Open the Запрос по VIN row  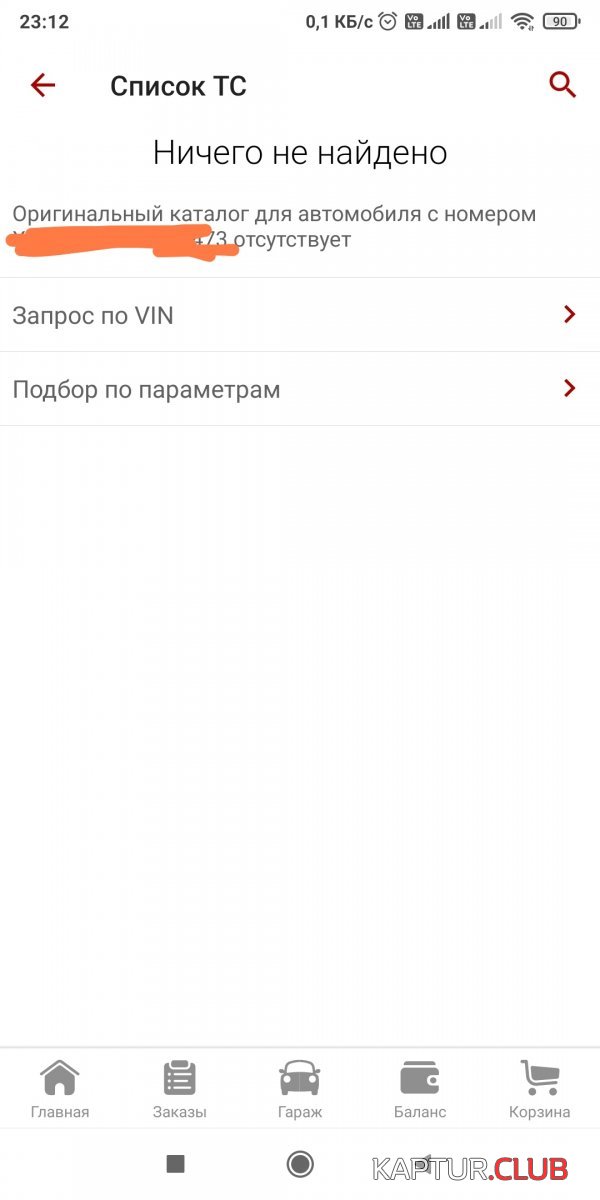tap(300, 315)
